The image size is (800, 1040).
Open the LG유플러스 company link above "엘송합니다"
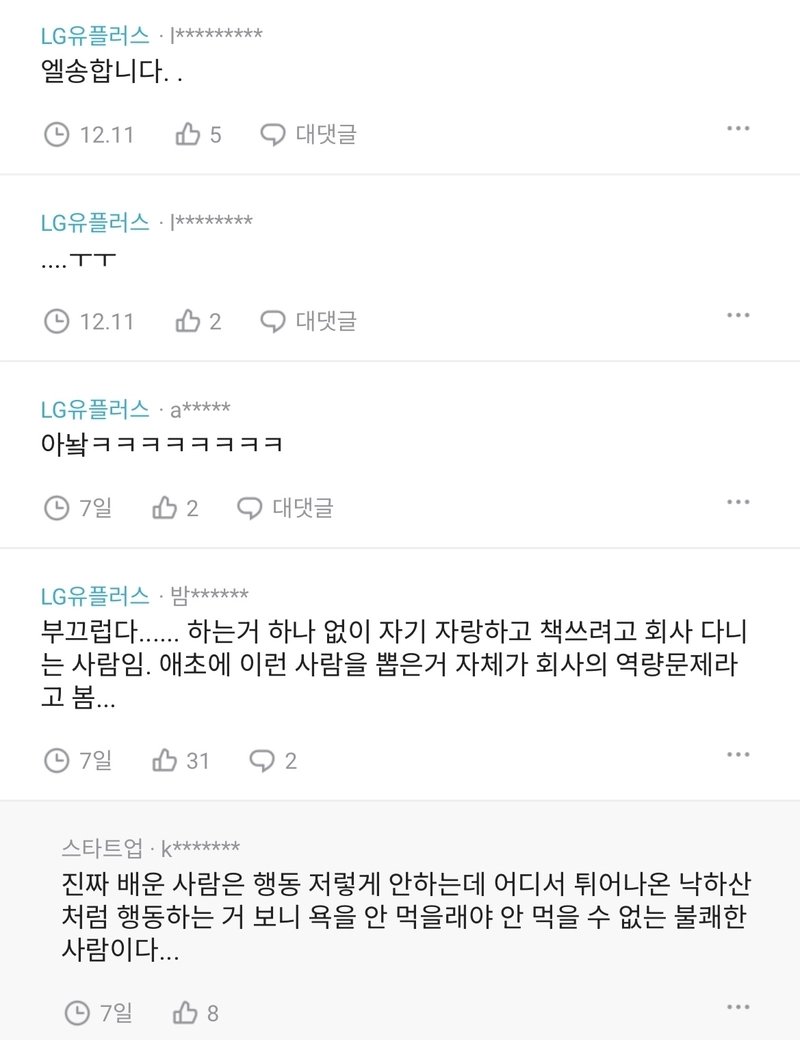tap(95, 36)
